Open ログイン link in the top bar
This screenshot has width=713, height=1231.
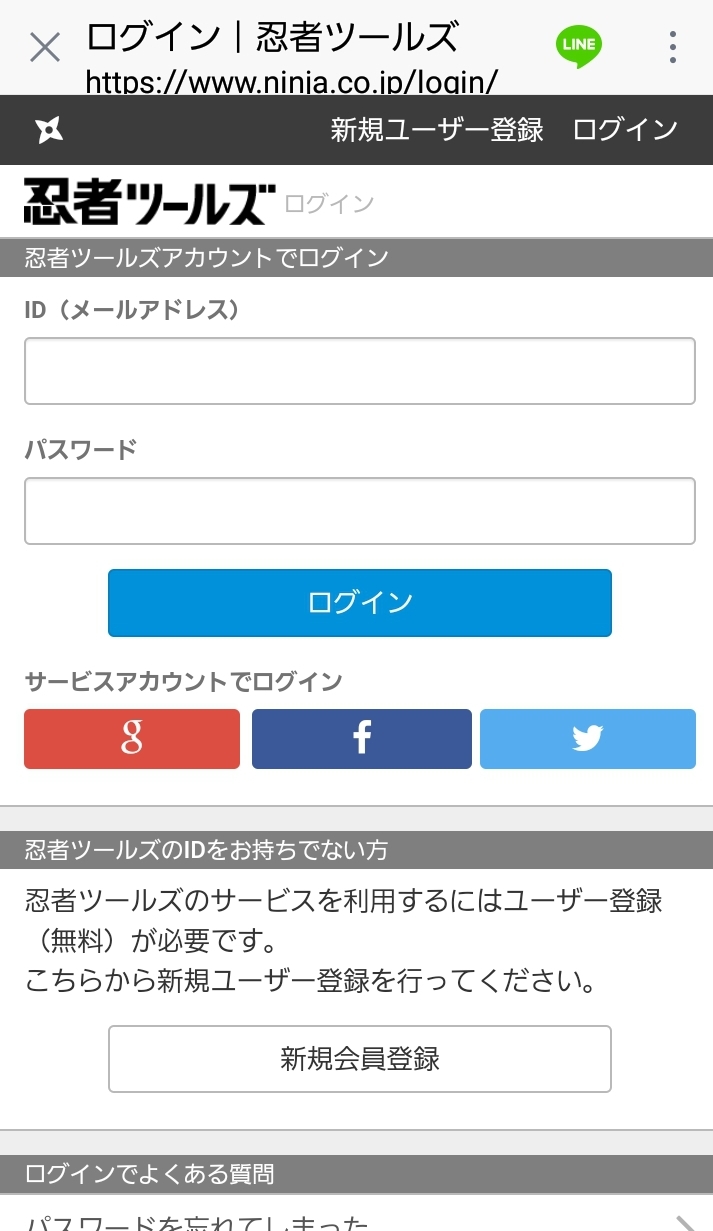625,130
